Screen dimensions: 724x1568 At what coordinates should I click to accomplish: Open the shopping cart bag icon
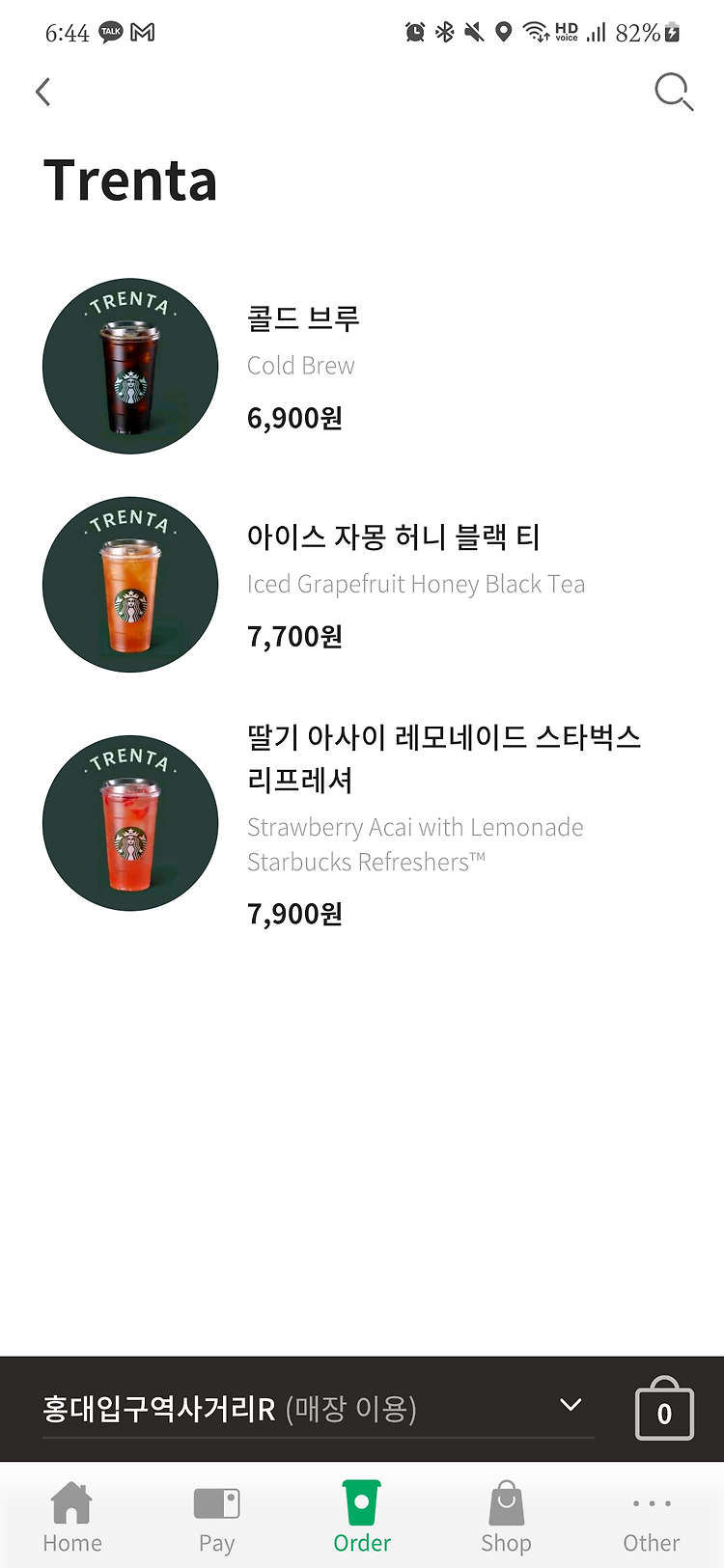[664, 1409]
